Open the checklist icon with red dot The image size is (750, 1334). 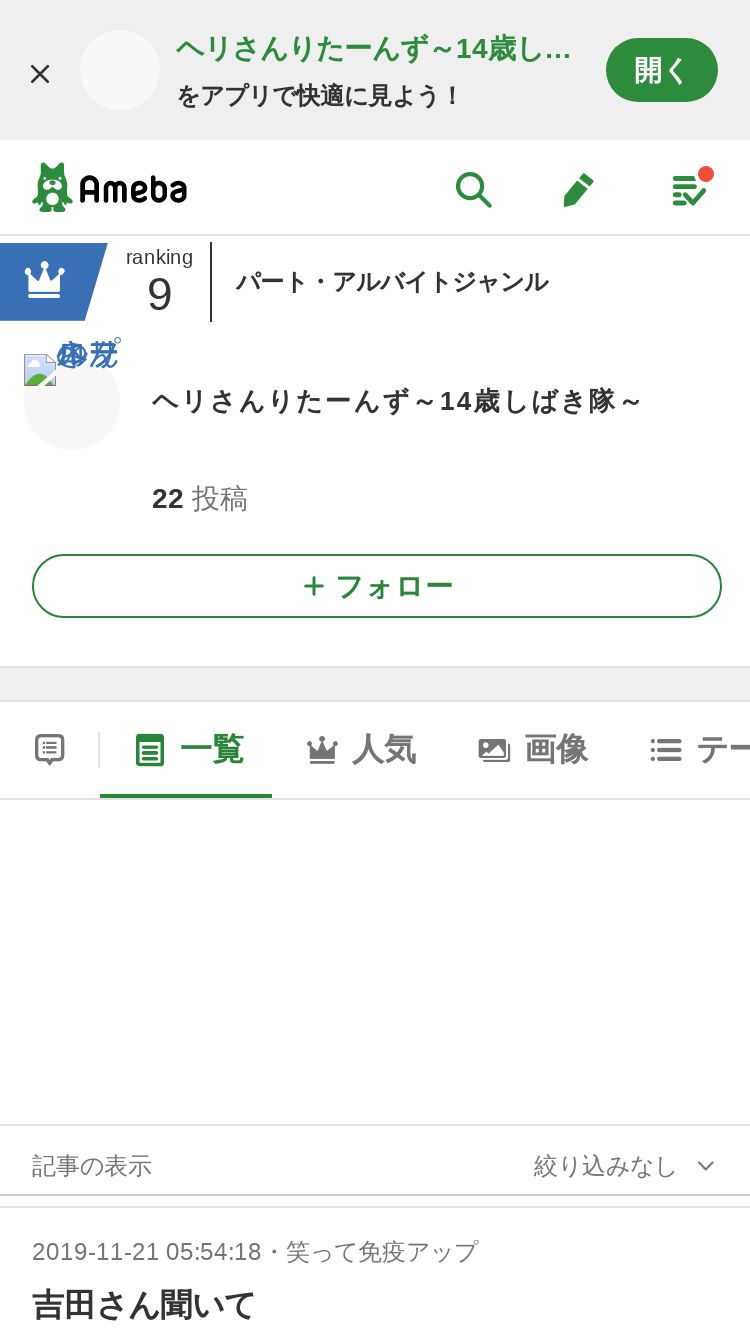tap(689, 187)
